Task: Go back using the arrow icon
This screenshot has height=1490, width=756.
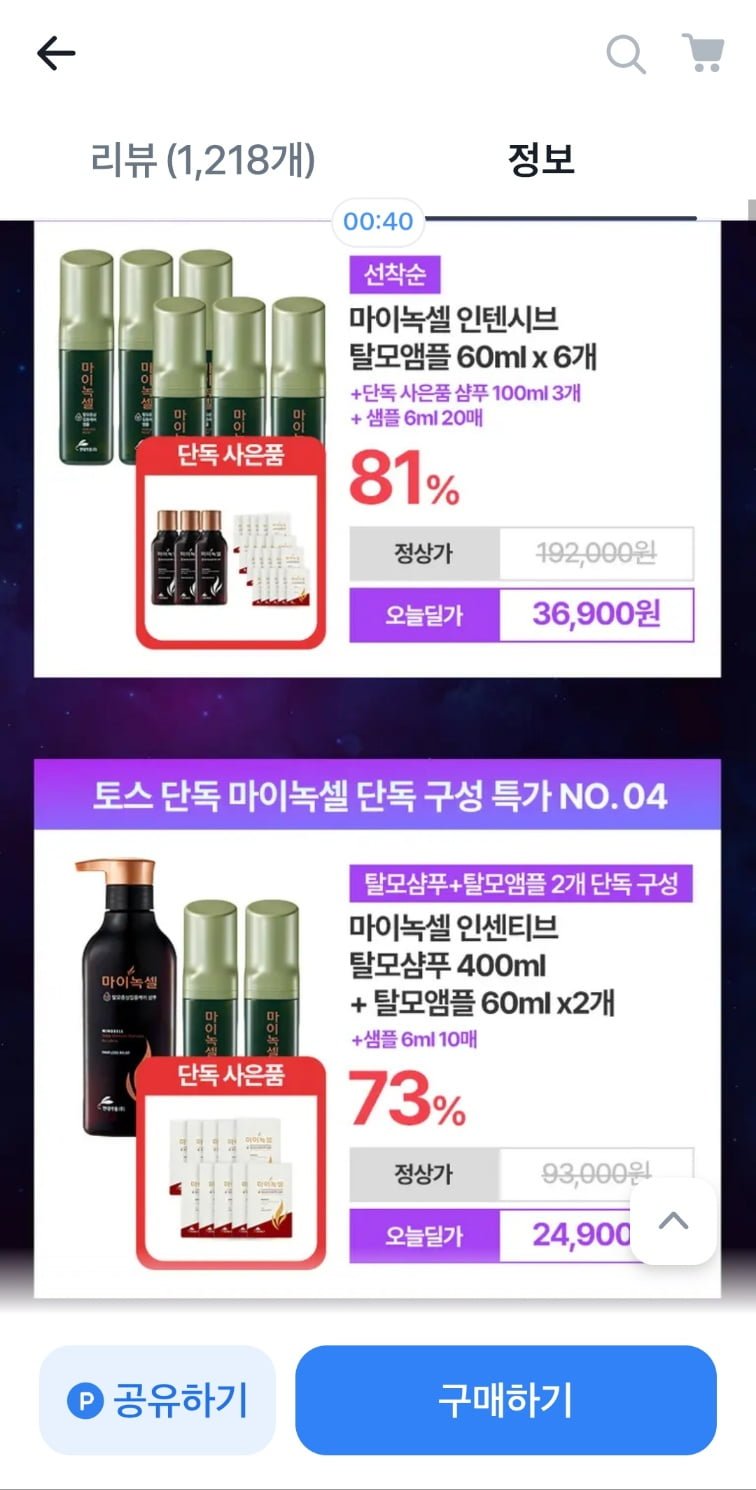Action: tap(56, 54)
